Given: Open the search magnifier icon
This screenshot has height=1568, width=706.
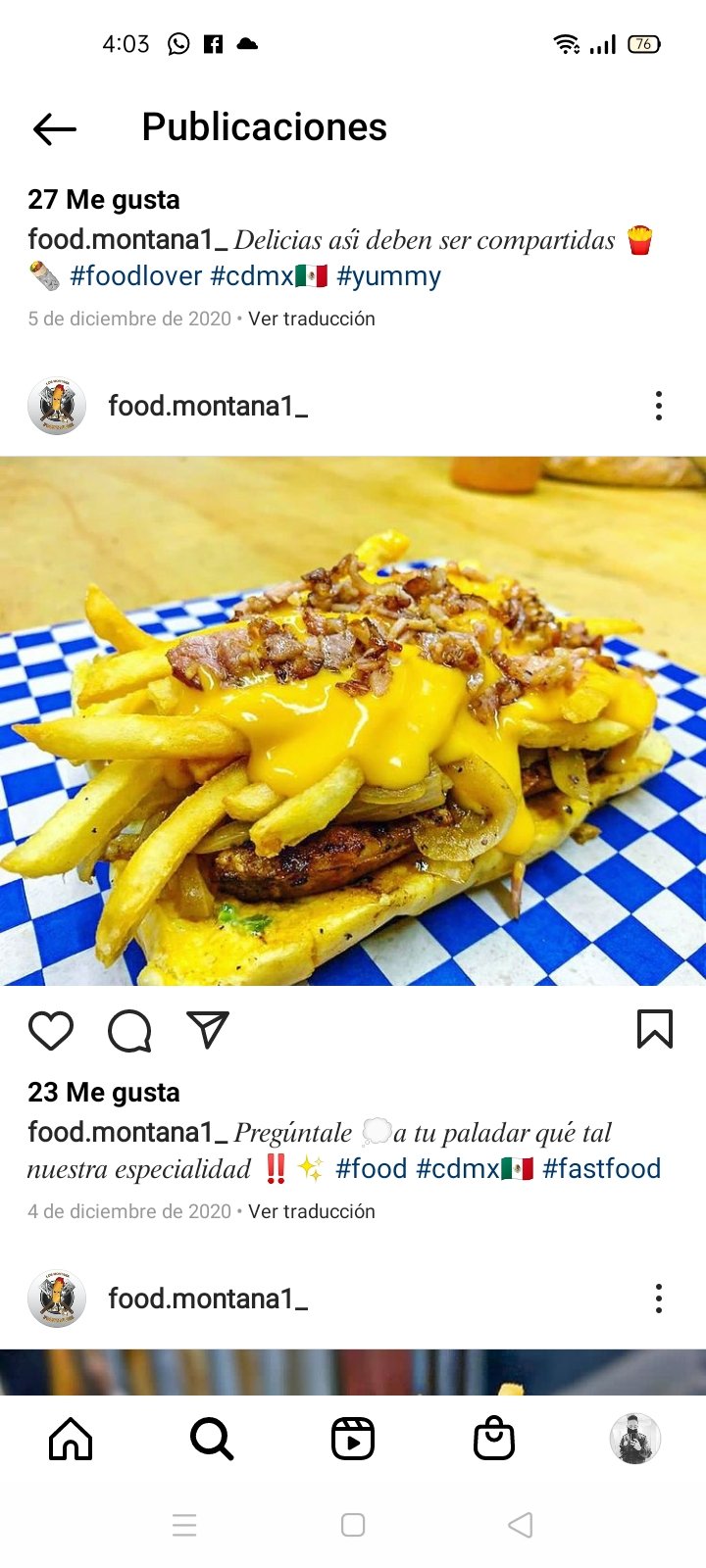Looking at the screenshot, I should tap(211, 1439).
